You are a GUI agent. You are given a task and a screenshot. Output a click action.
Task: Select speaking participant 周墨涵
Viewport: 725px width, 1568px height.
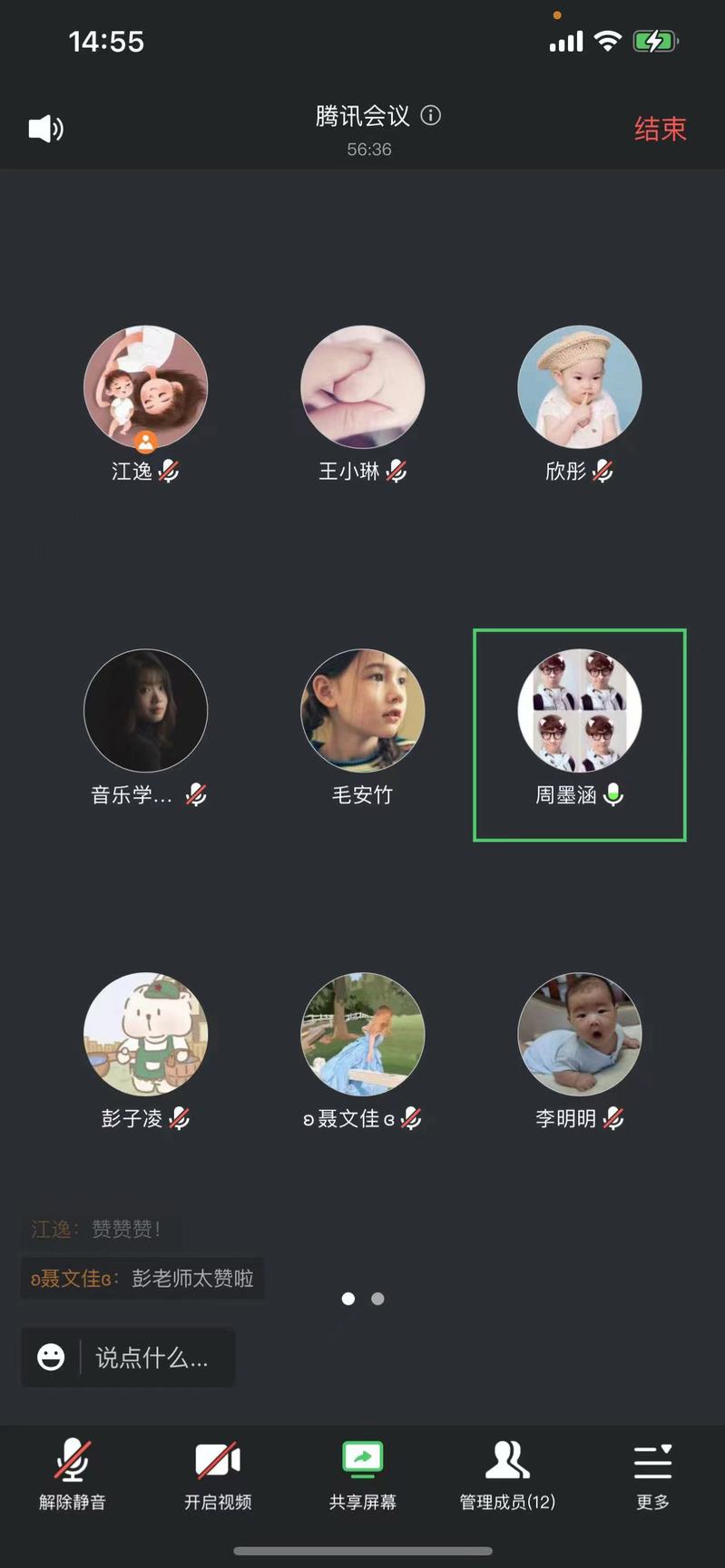(x=579, y=711)
